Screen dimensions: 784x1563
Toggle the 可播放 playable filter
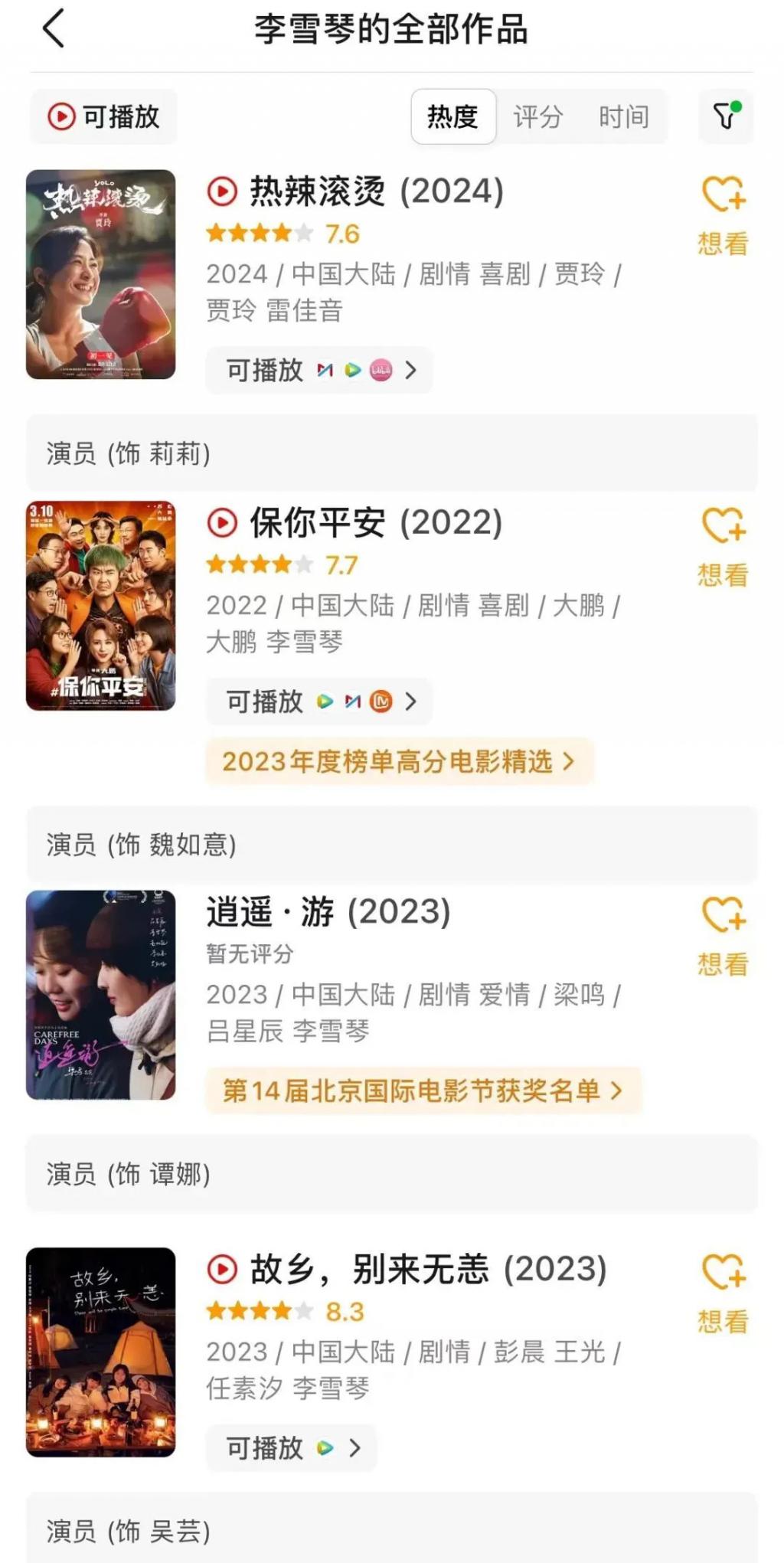104,117
